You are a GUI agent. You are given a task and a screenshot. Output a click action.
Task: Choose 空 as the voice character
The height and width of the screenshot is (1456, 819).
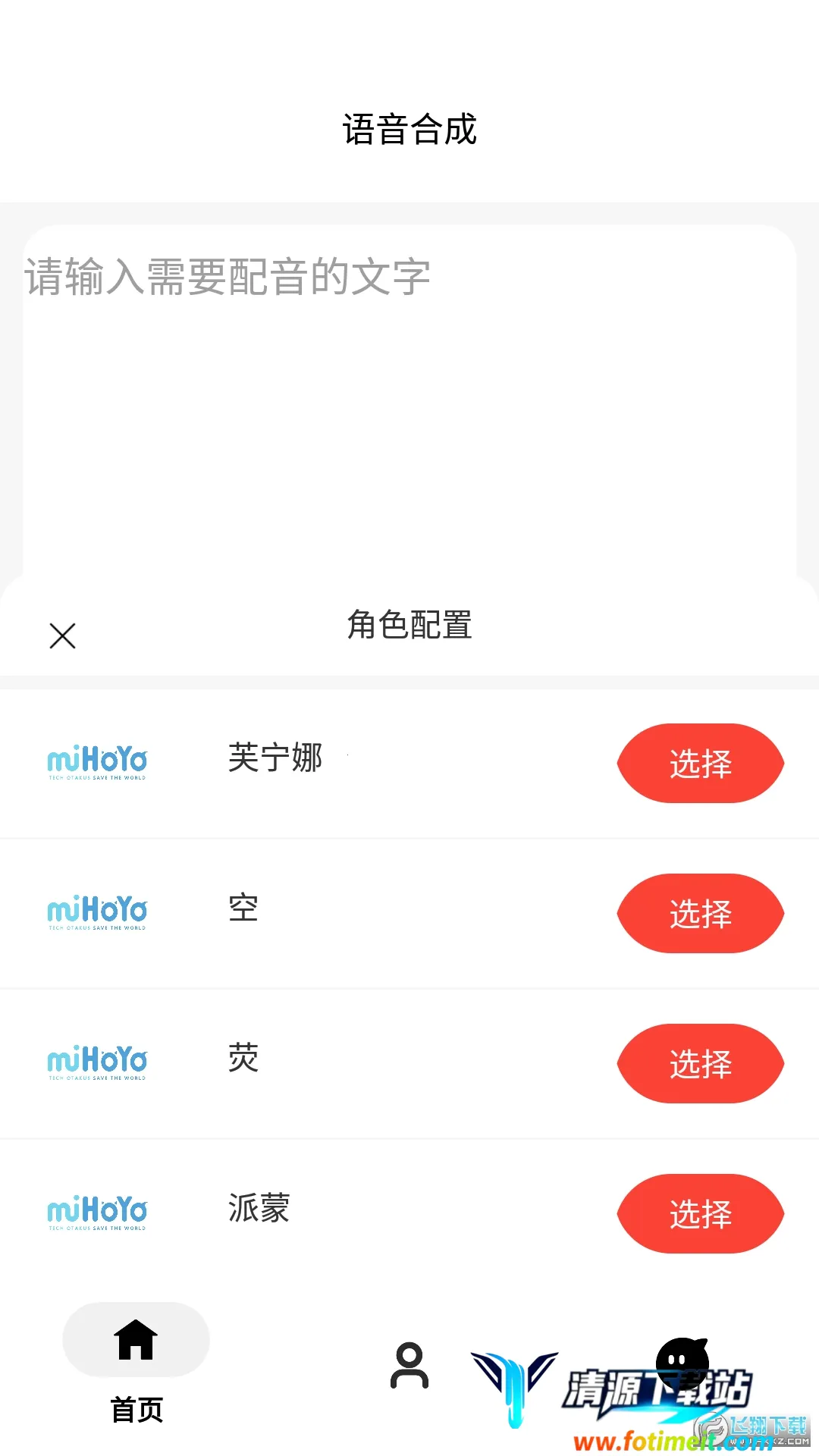tap(700, 913)
